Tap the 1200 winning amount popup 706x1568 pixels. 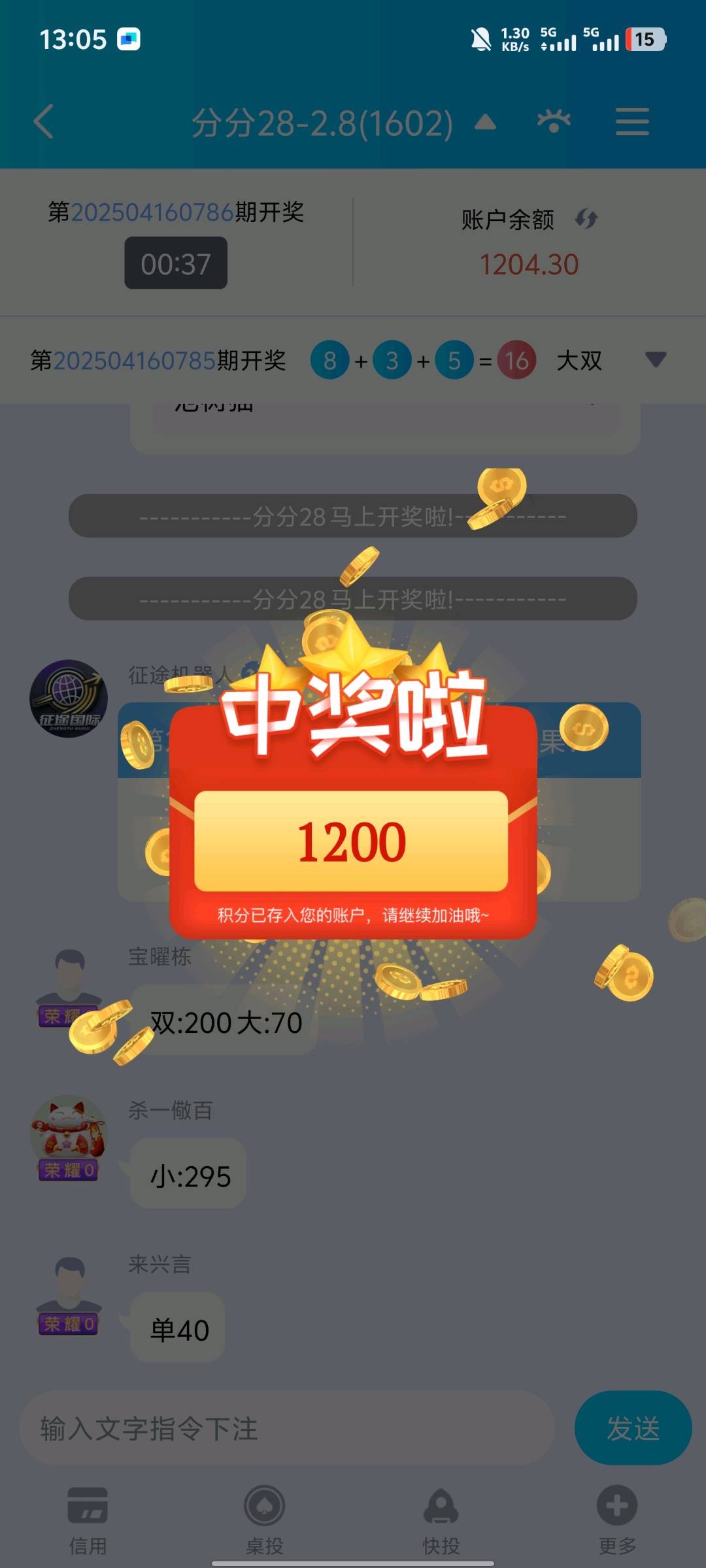click(x=351, y=841)
